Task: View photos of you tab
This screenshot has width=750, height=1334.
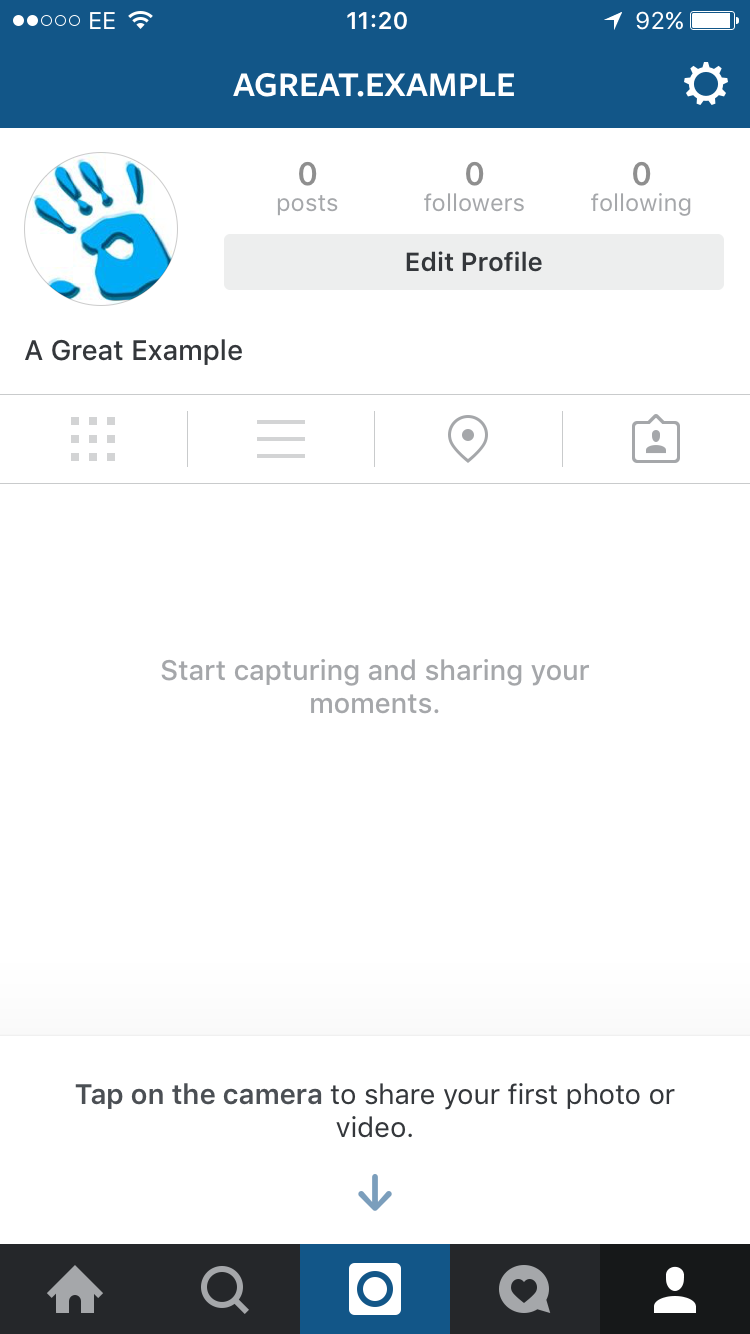Action: (x=656, y=439)
